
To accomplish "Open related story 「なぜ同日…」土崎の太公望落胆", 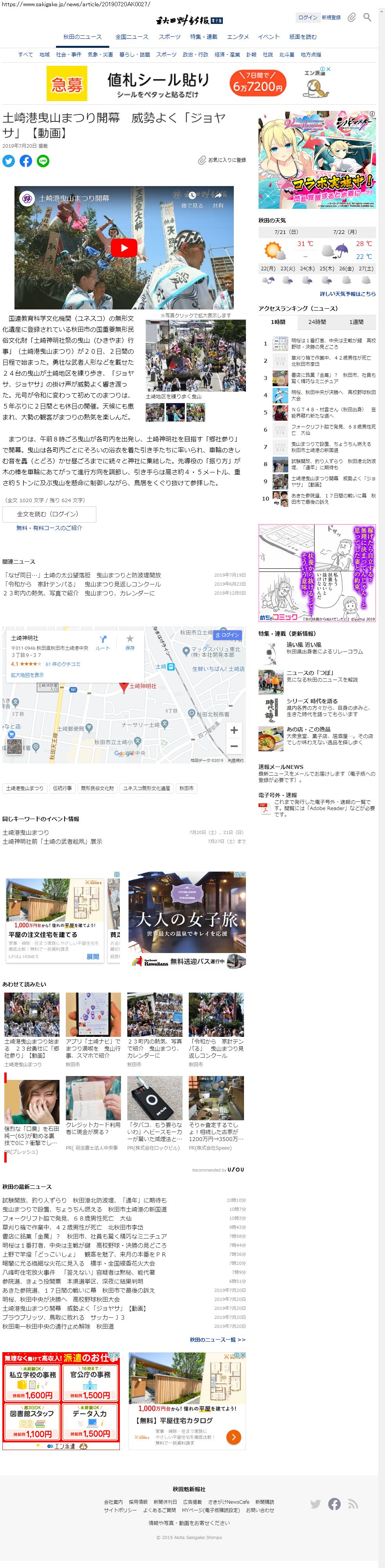I will coord(47,575).
